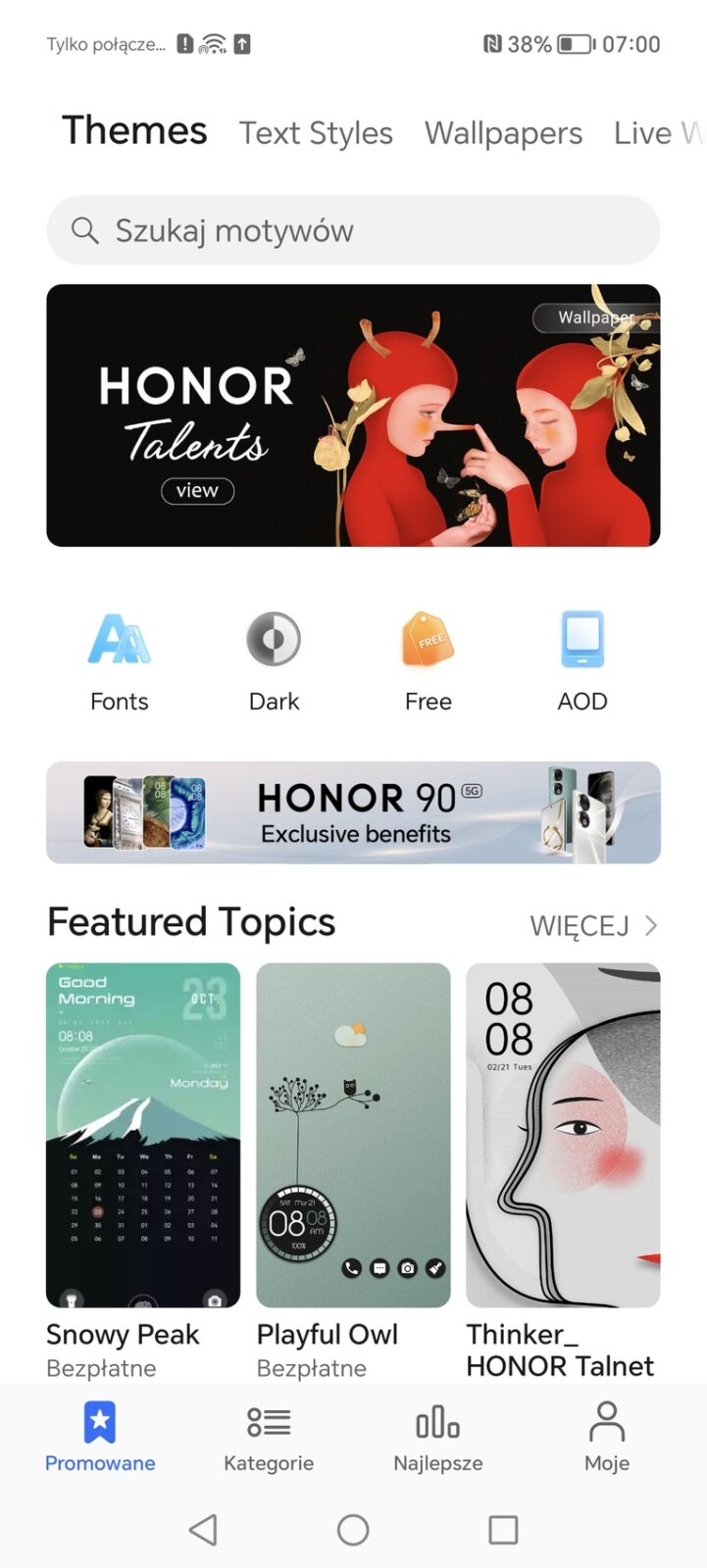Open the Snowy Peak theme
707x1568 pixels.
pyautogui.click(x=143, y=1135)
